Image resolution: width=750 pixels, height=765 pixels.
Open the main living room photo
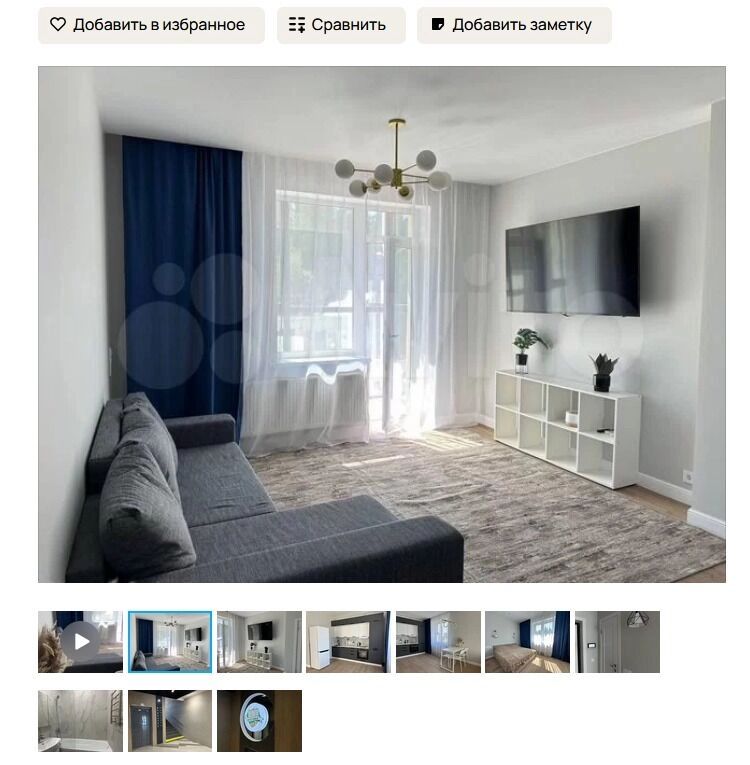(381, 324)
